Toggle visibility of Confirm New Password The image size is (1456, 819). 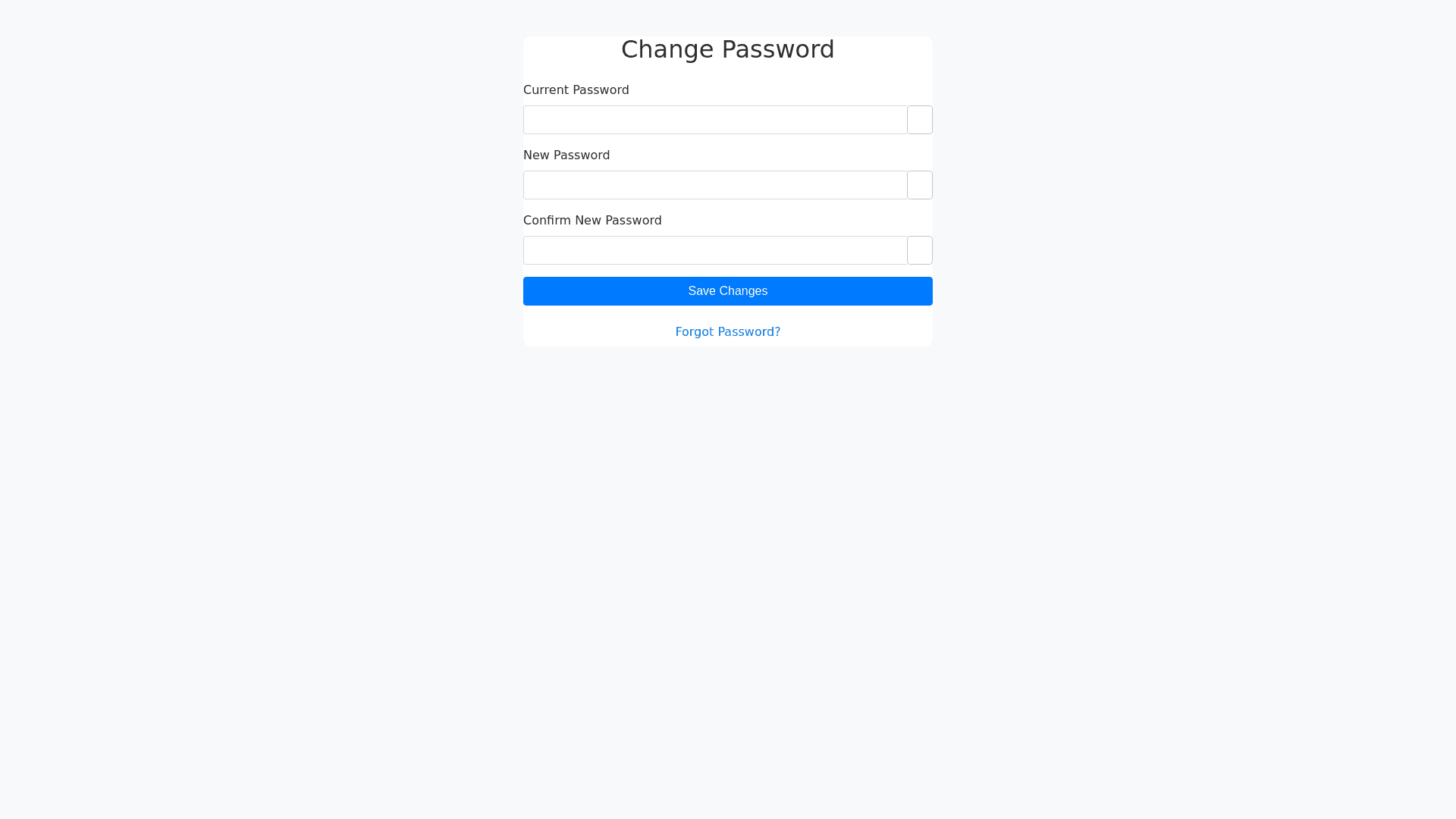pyautogui.click(x=919, y=250)
